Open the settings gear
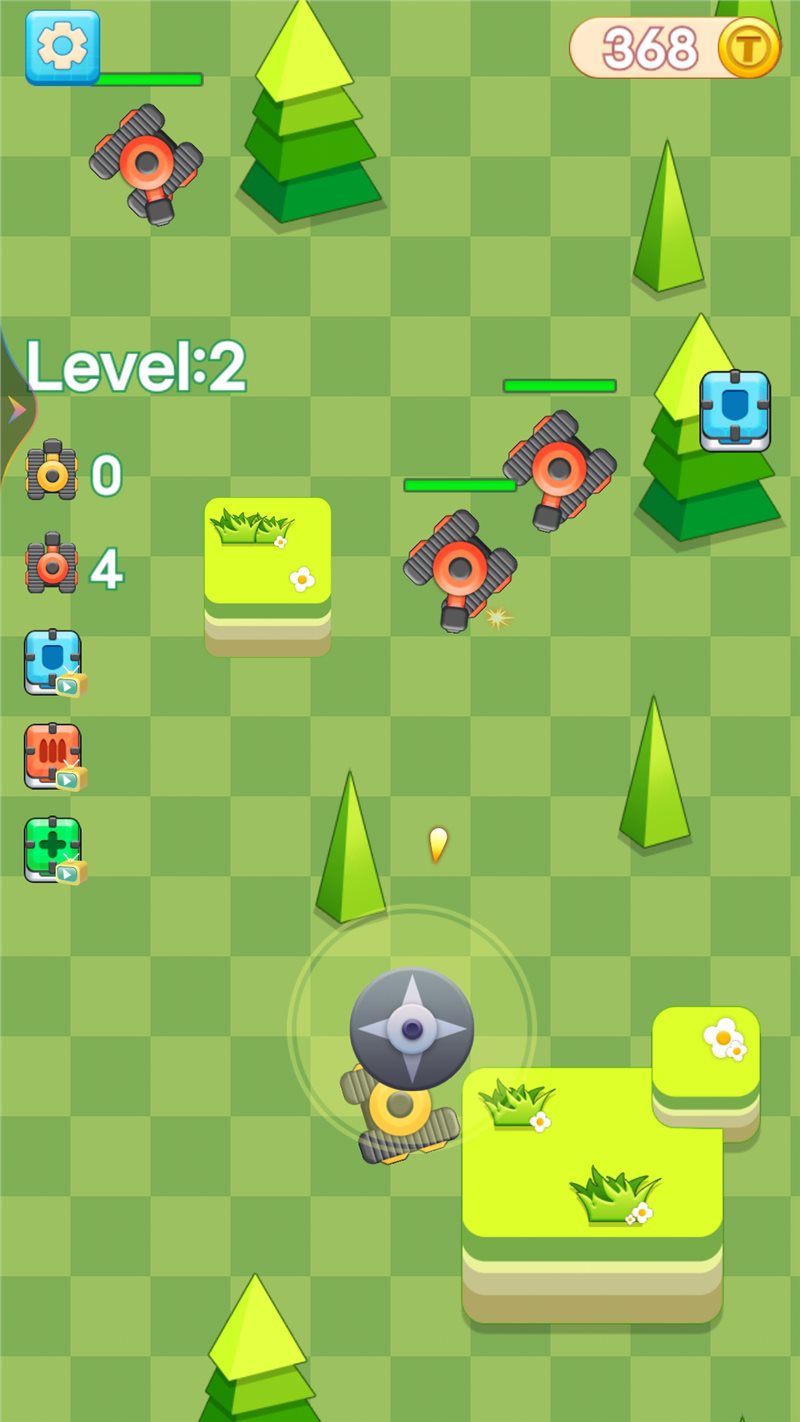This screenshot has height=1422, width=800. (62, 46)
